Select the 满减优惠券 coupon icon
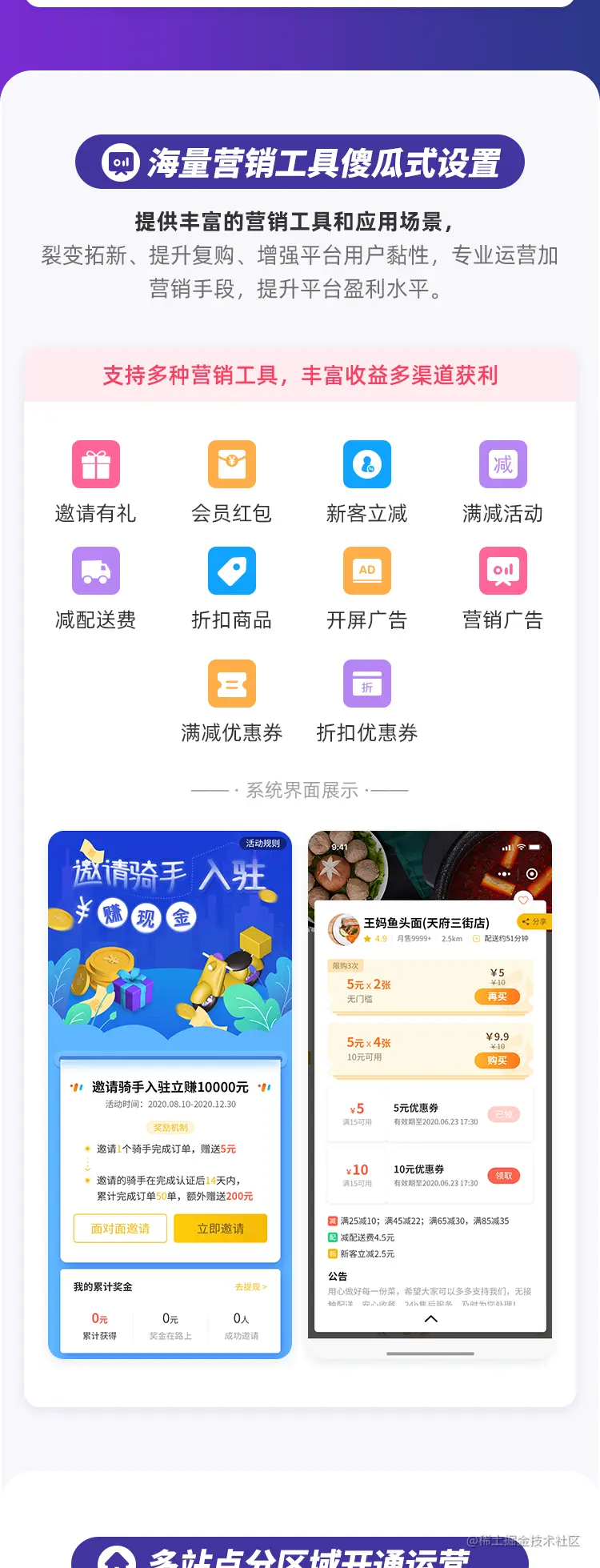Image resolution: width=600 pixels, height=1568 pixels. 231,683
